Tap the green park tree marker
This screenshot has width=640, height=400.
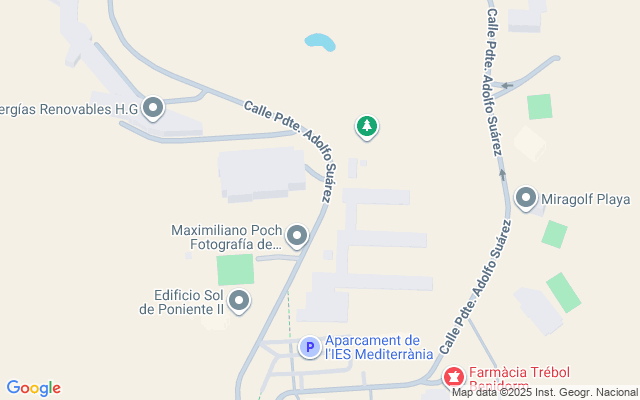[367, 126]
